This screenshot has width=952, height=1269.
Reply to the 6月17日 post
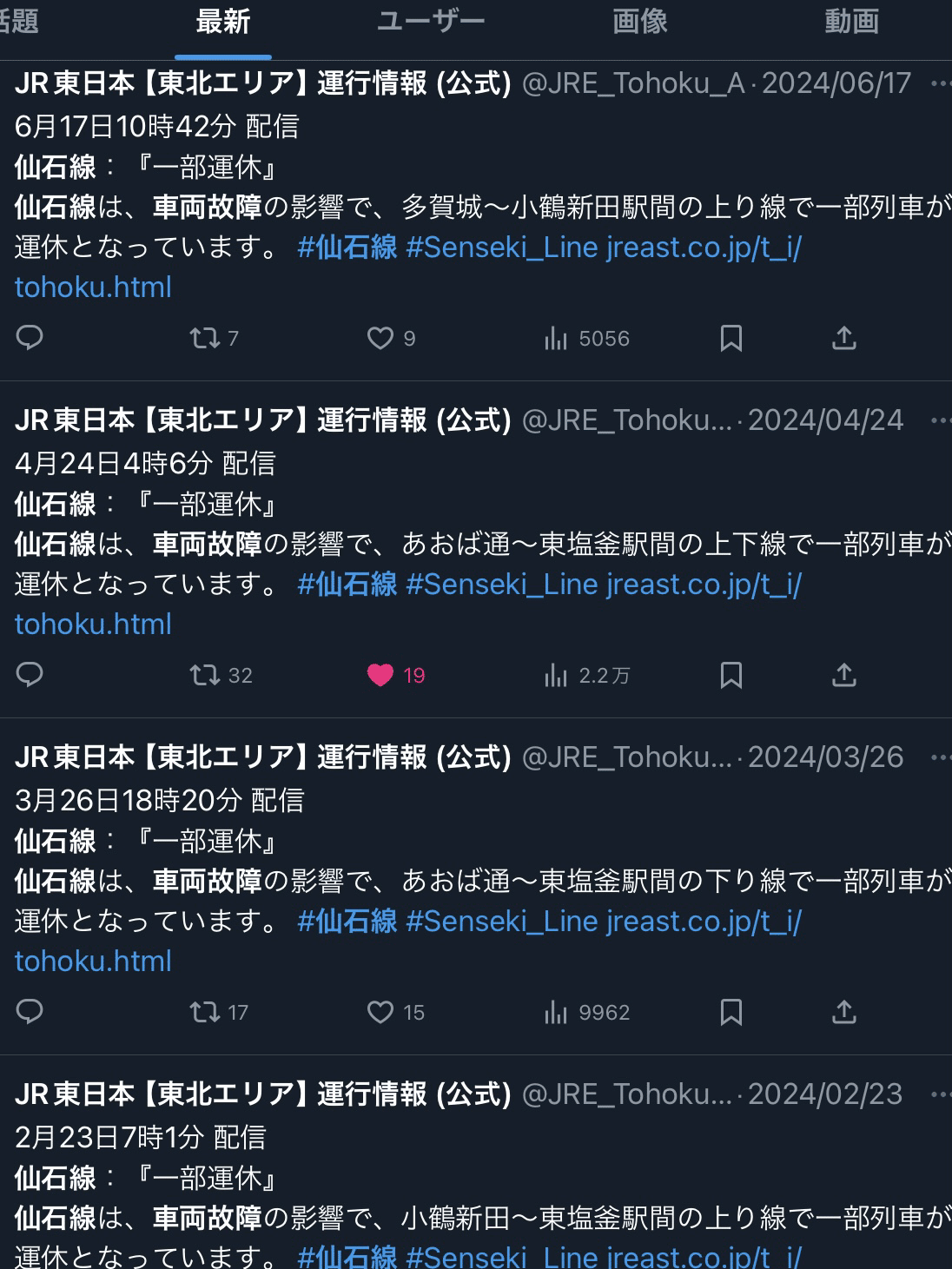(30, 338)
